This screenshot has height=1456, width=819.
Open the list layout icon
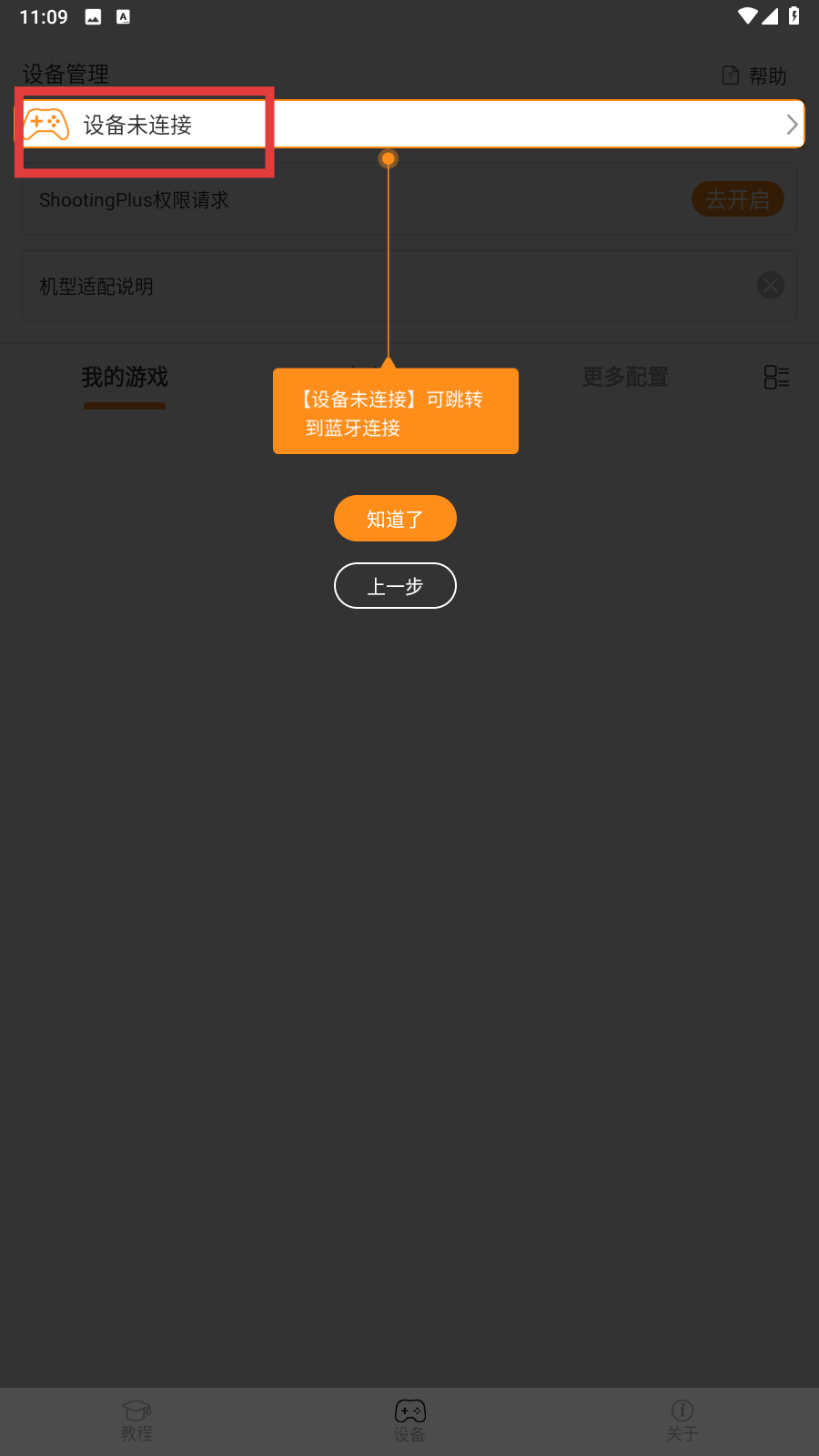[776, 377]
